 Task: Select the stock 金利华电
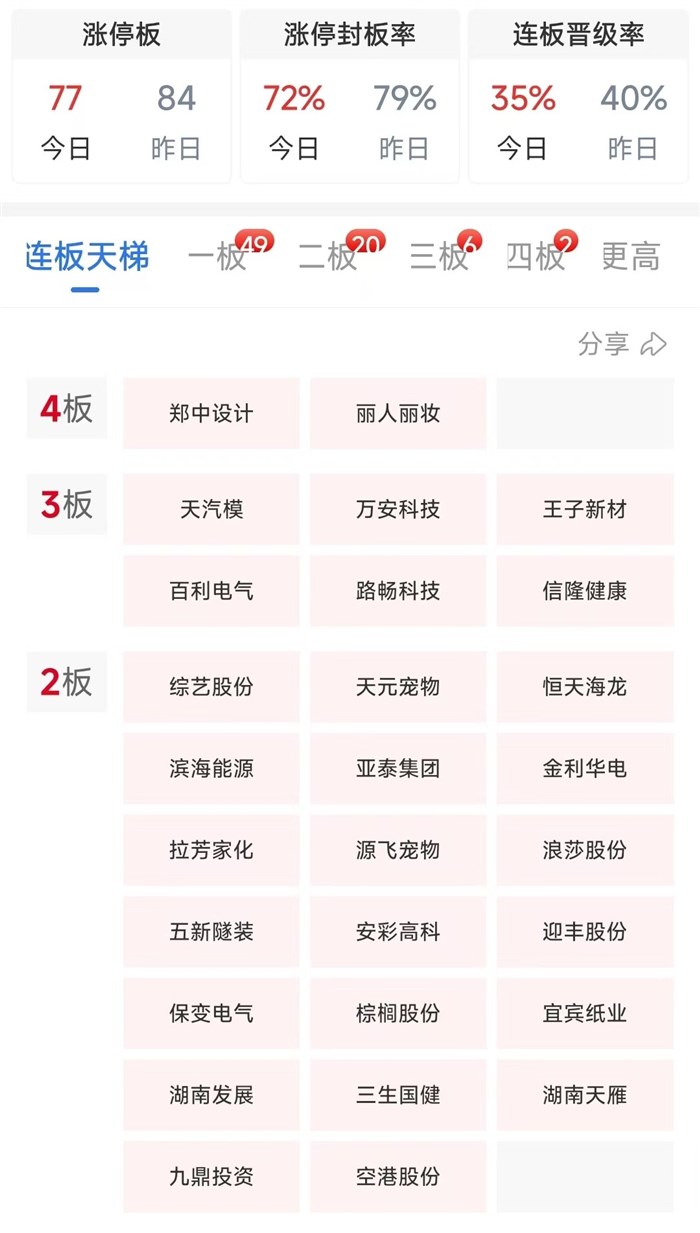(x=585, y=768)
